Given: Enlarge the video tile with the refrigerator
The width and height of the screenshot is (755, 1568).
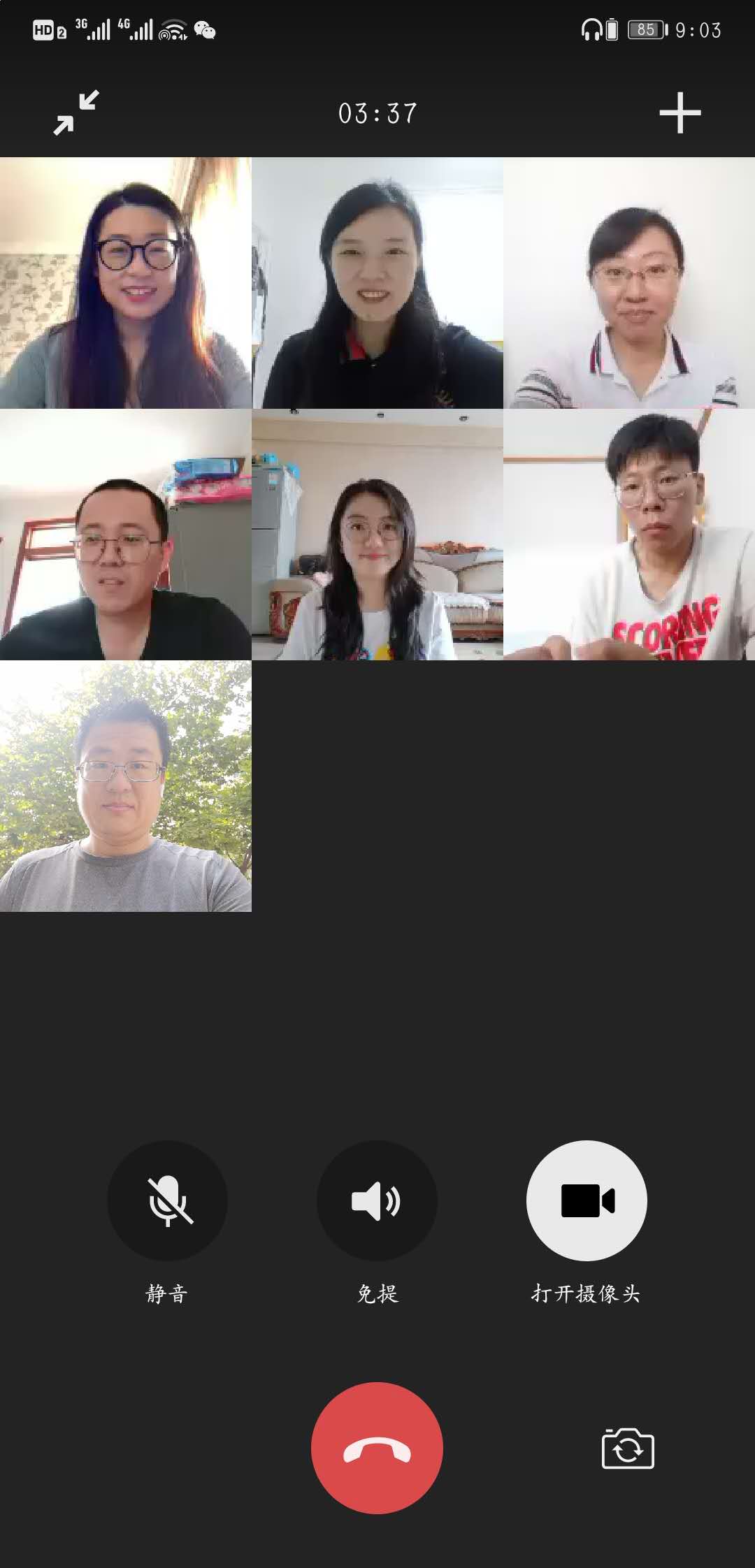Looking at the screenshot, I should point(377,535).
